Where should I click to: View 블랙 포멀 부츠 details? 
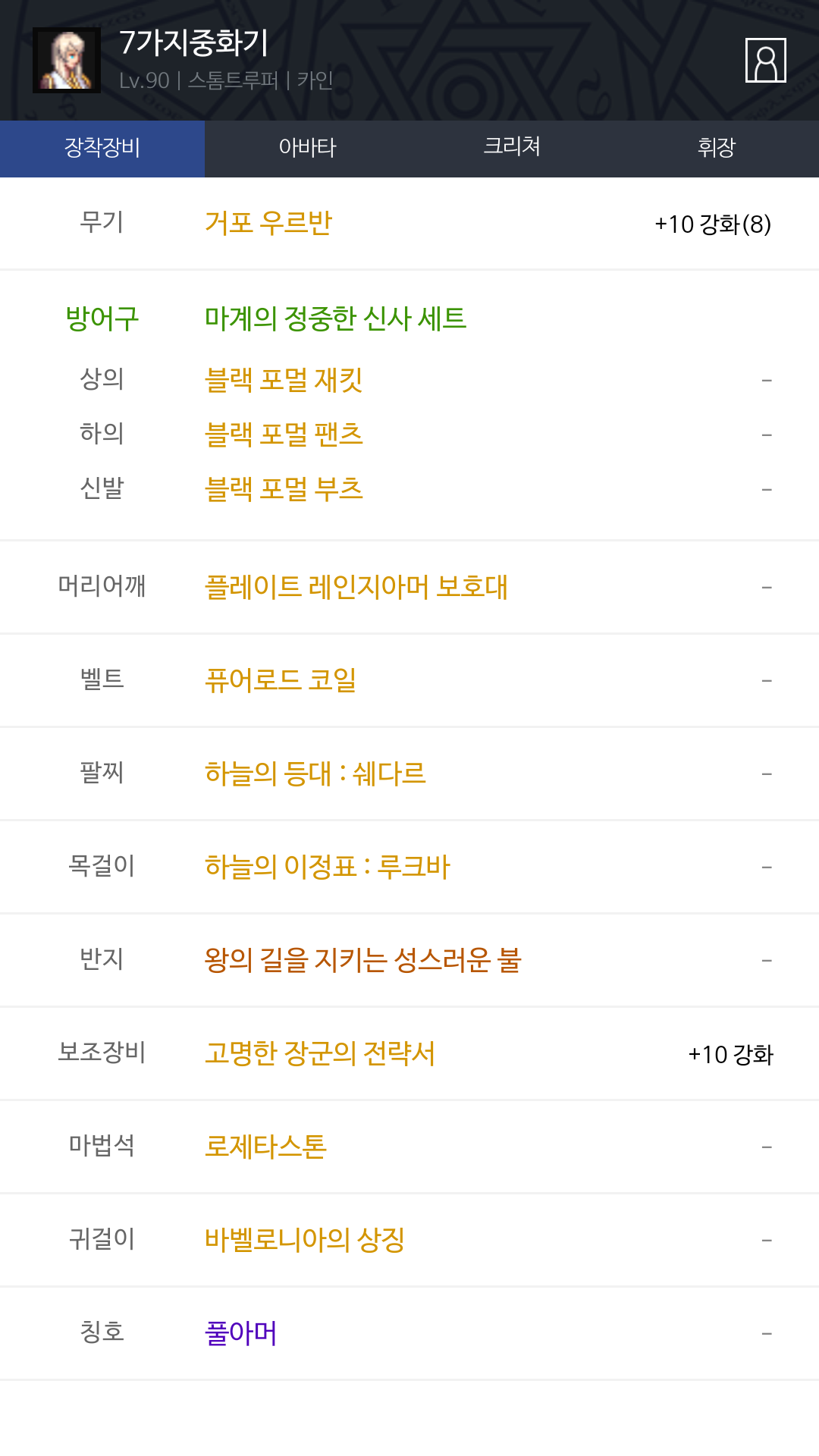pos(284,489)
